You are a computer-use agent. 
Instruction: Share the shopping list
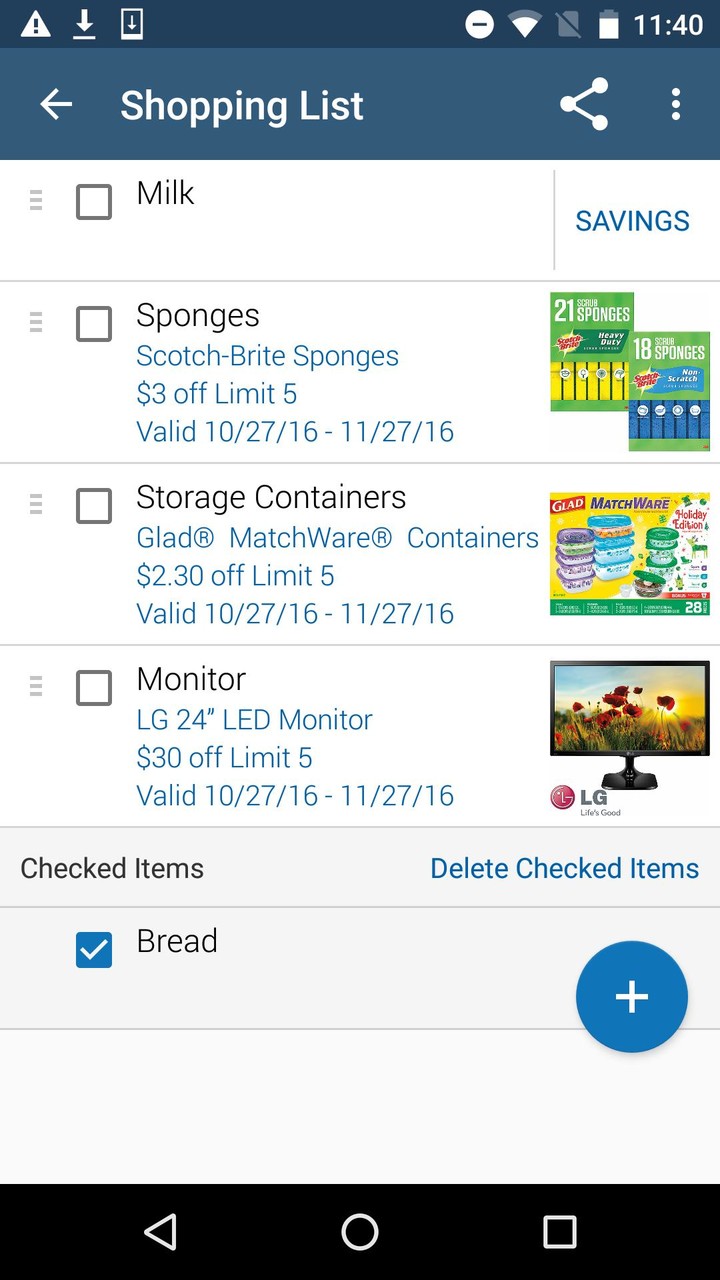pyautogui.click(x=584, y=105)
